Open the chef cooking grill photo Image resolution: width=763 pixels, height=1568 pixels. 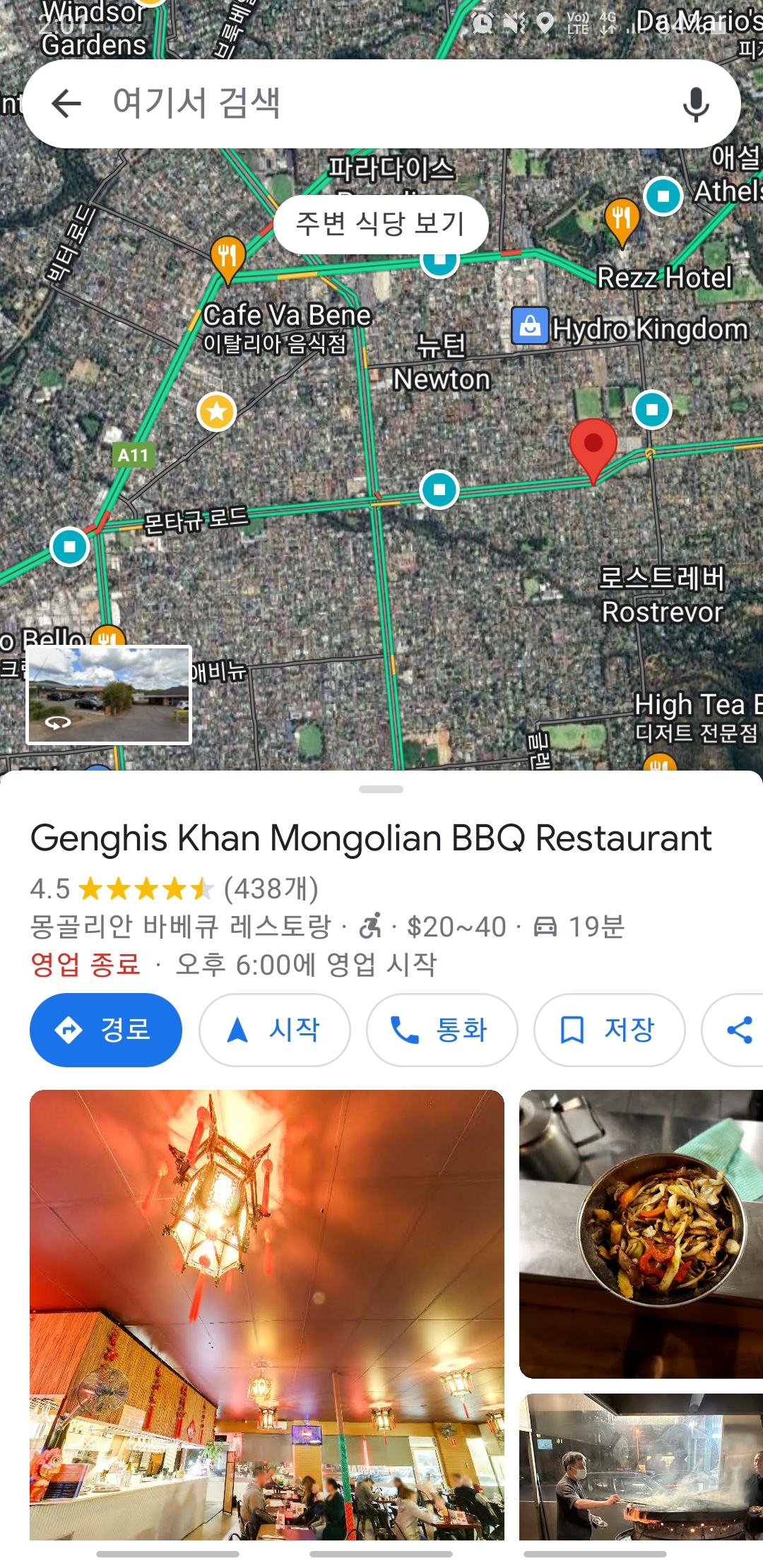(x=641, y=1466)
